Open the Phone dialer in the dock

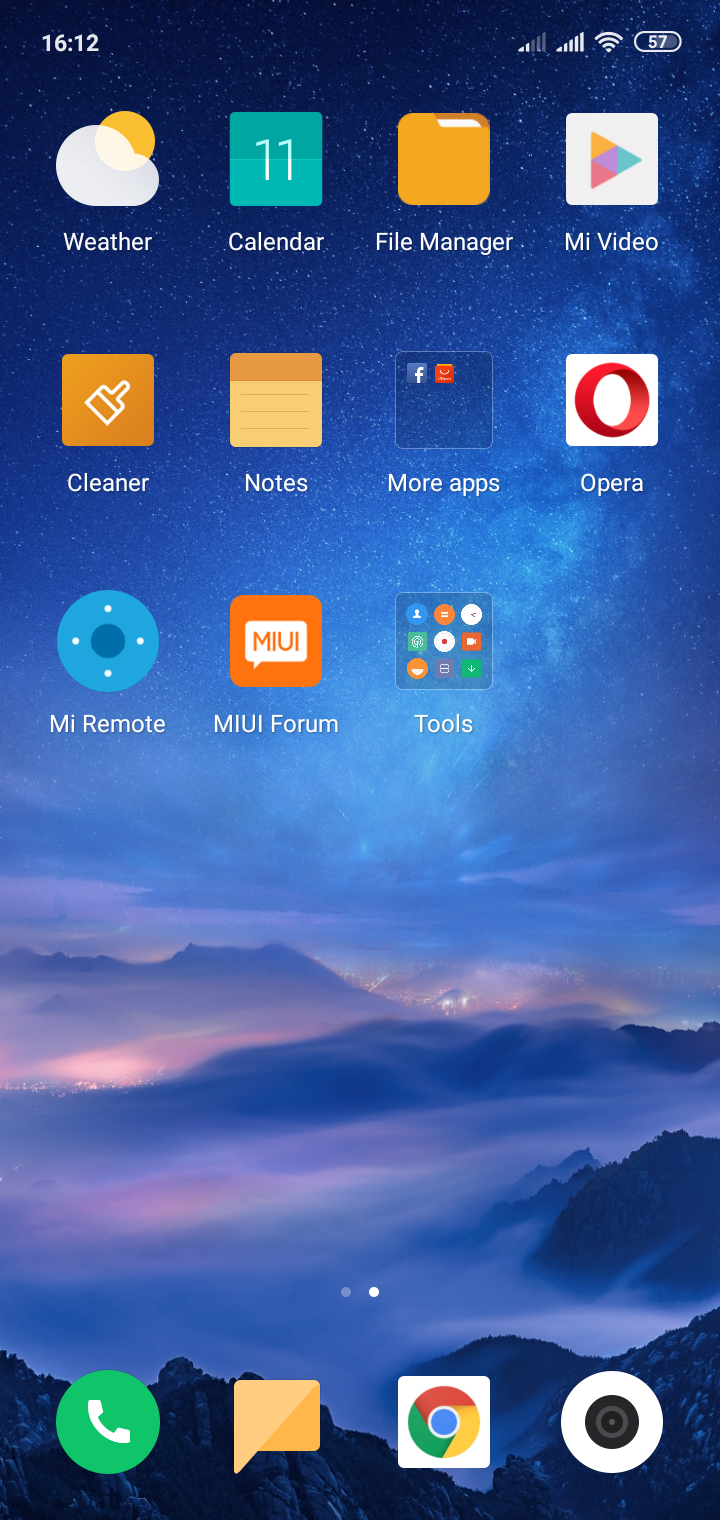(x=108, y=1422)
